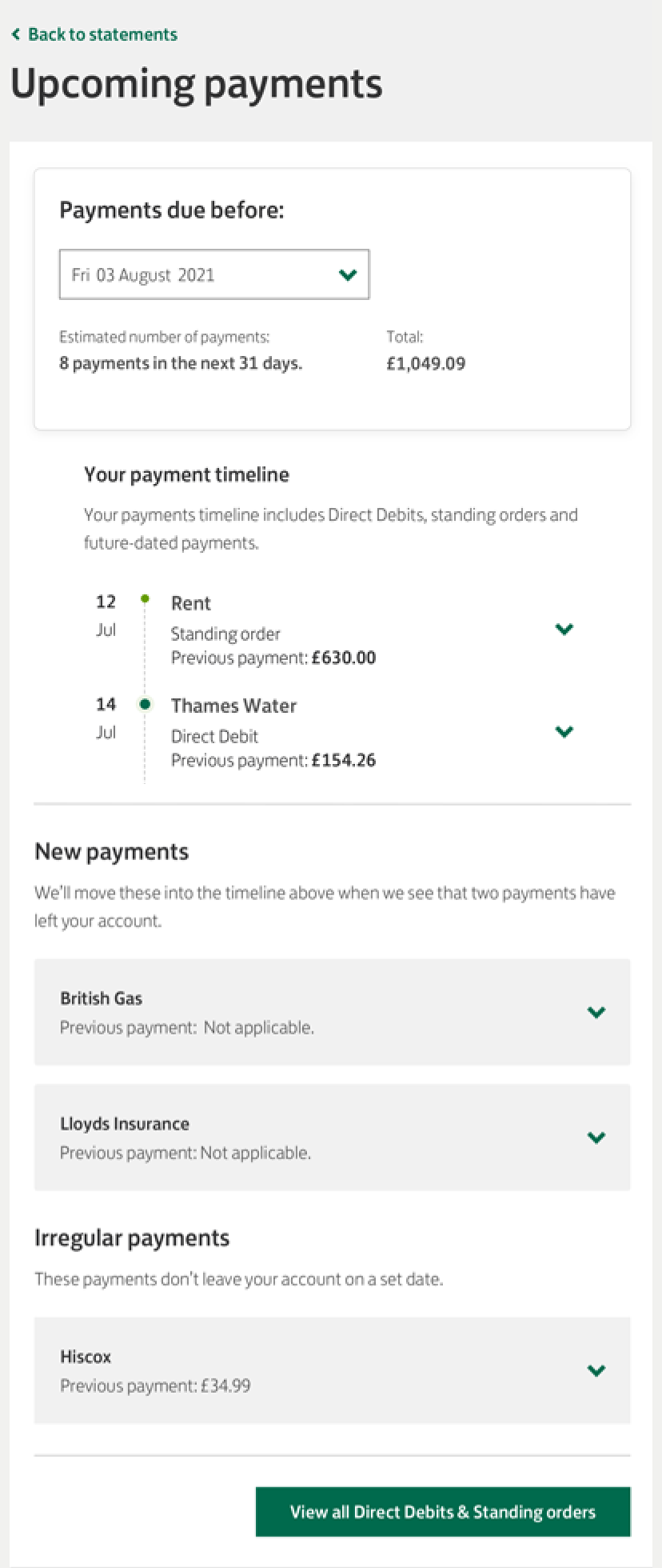Click the chevron icon on Thames Water entry

(564, 731)
